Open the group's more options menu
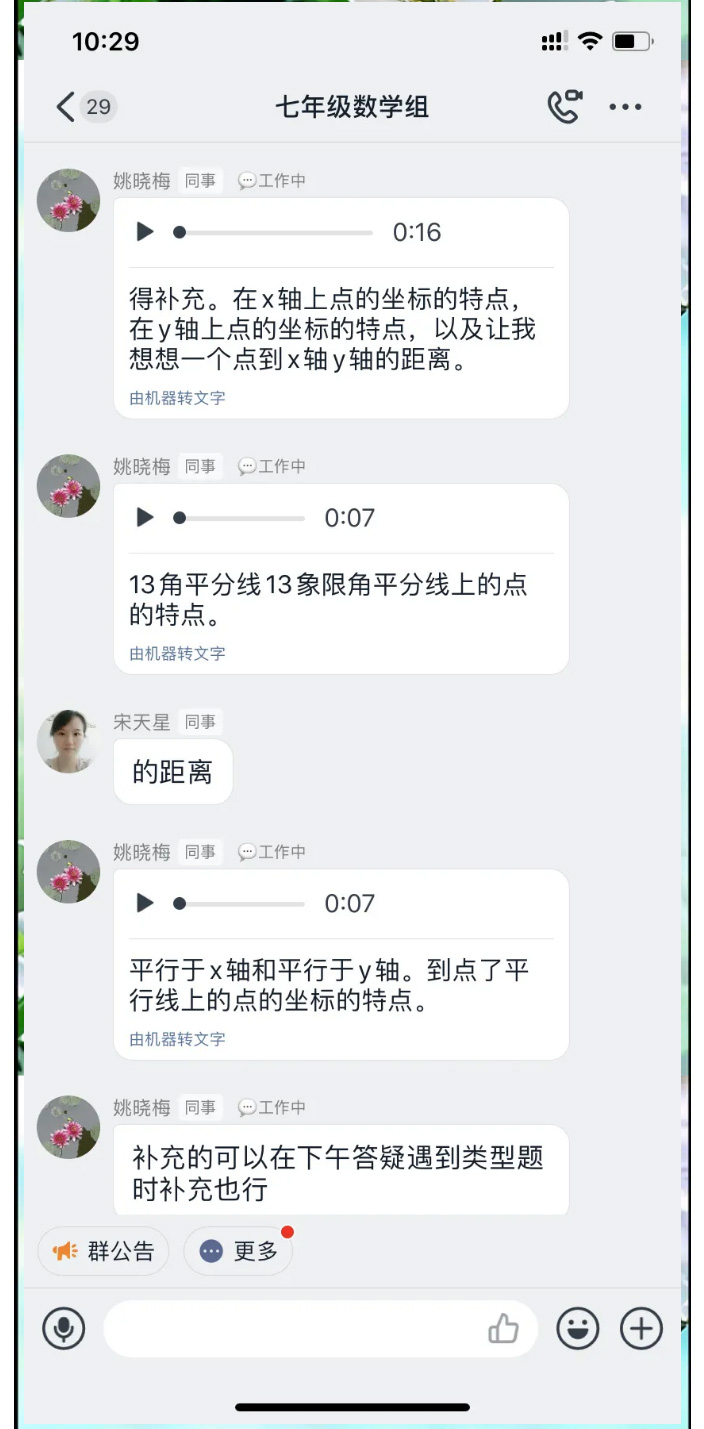Screen dimensions: 704x1429 tap(625, 107)
